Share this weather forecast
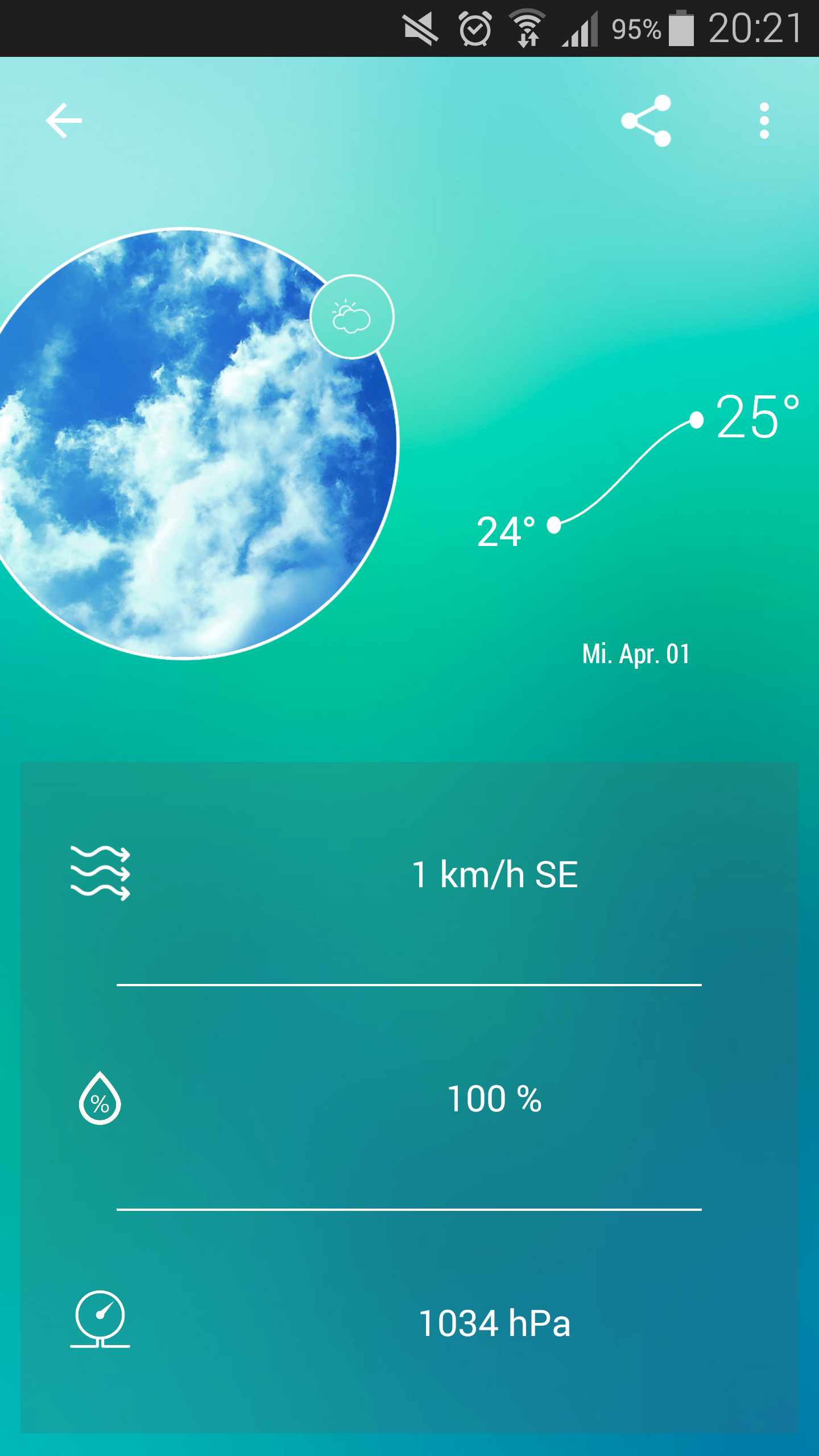This screenshot has height=1456, width=819. [647, 121]
